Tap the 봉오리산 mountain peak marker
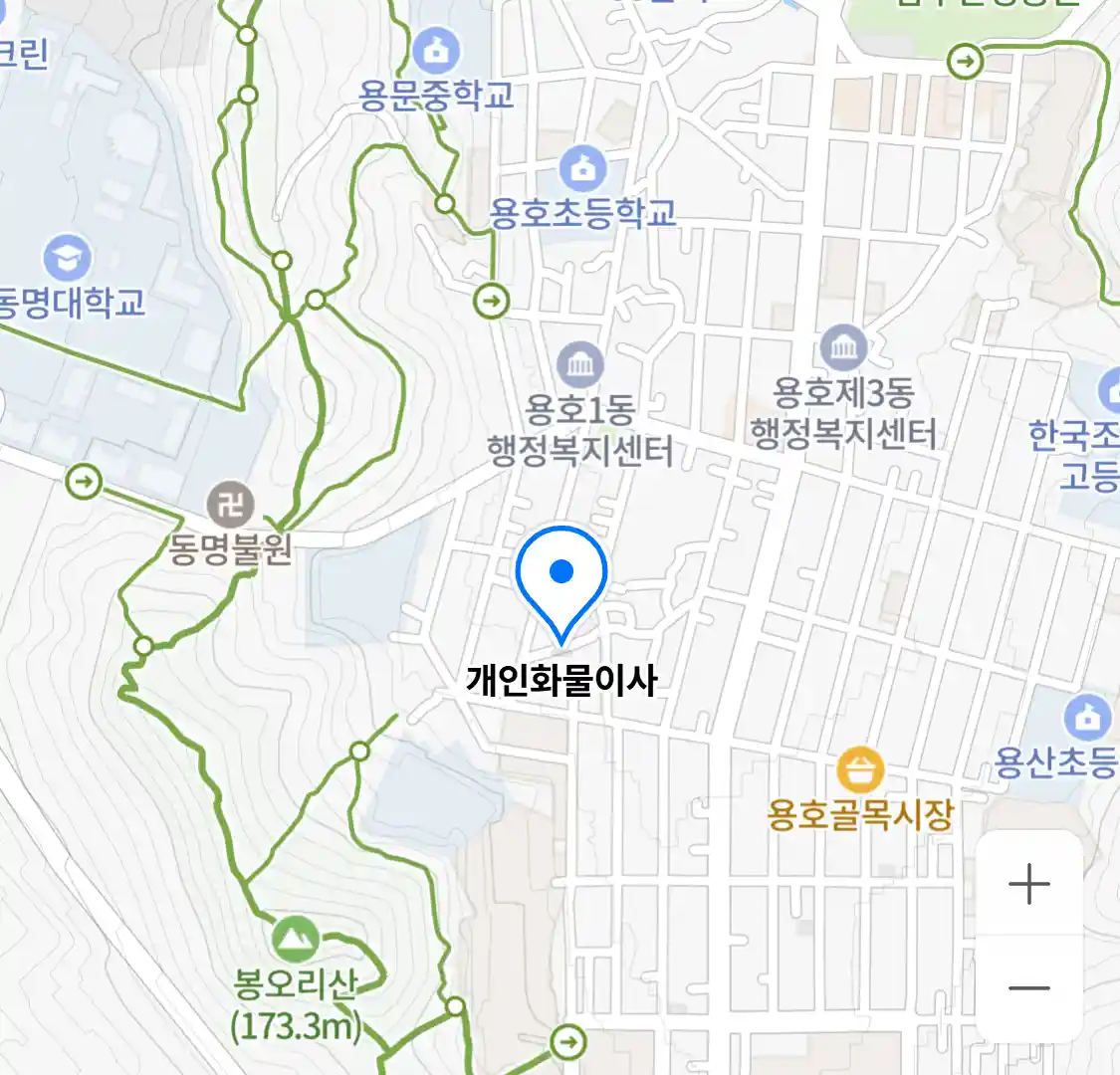Image resolution: width=1120 pixels, height=1075 pixels. point(296,939)
